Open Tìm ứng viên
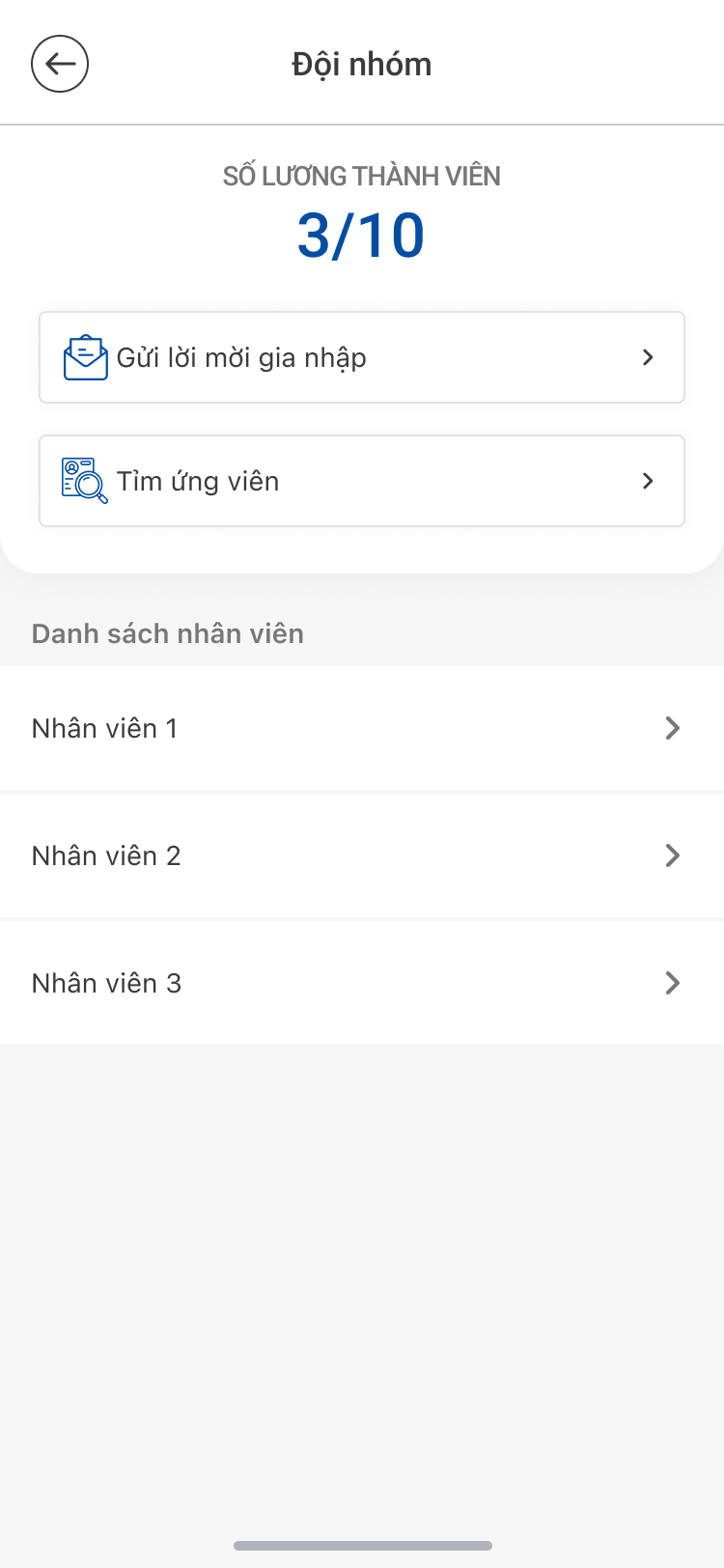This screenshot has height=1568, width=724. [x=362, y=481]
